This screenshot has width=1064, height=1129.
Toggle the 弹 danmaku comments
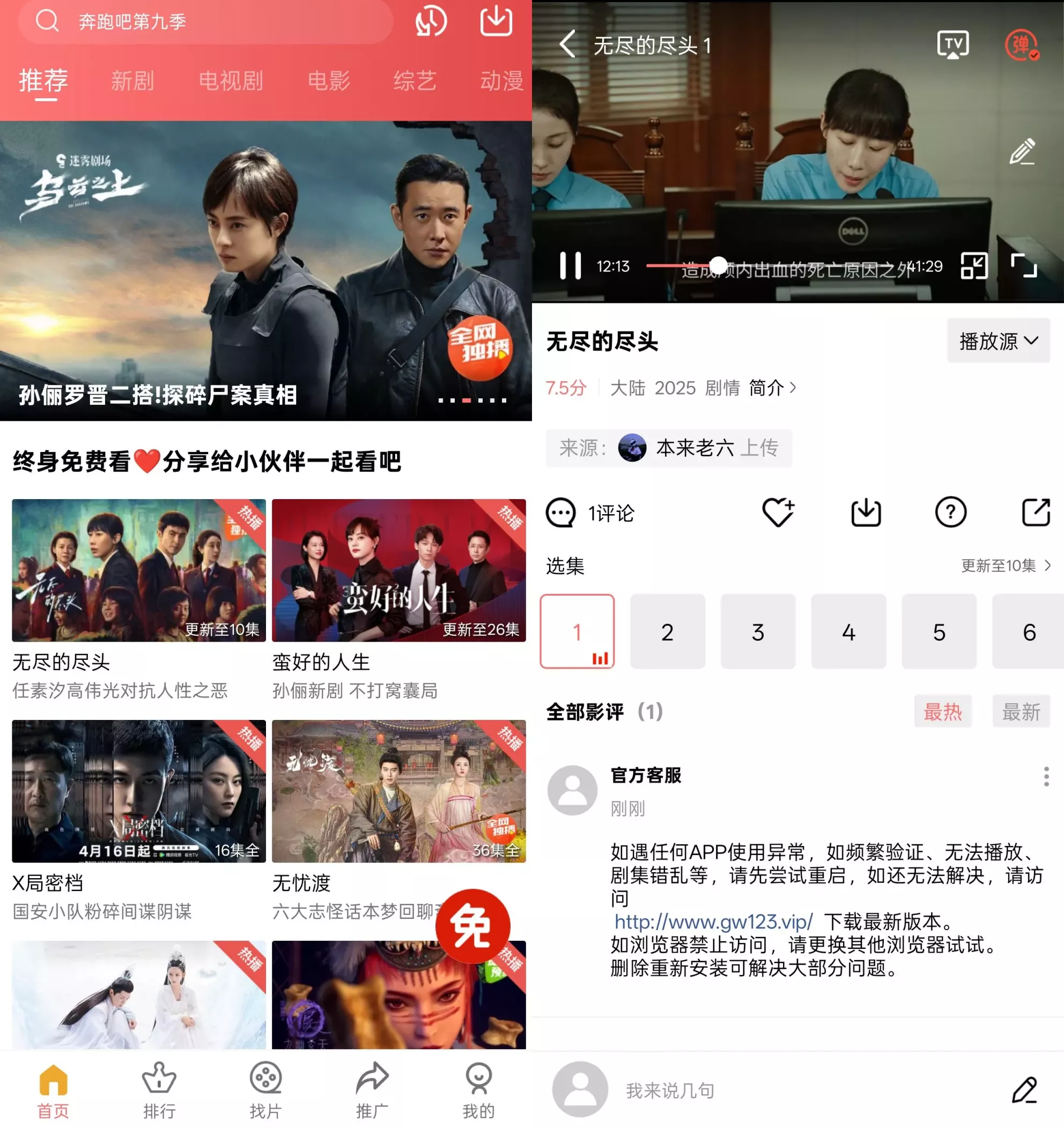point(1021,44)
